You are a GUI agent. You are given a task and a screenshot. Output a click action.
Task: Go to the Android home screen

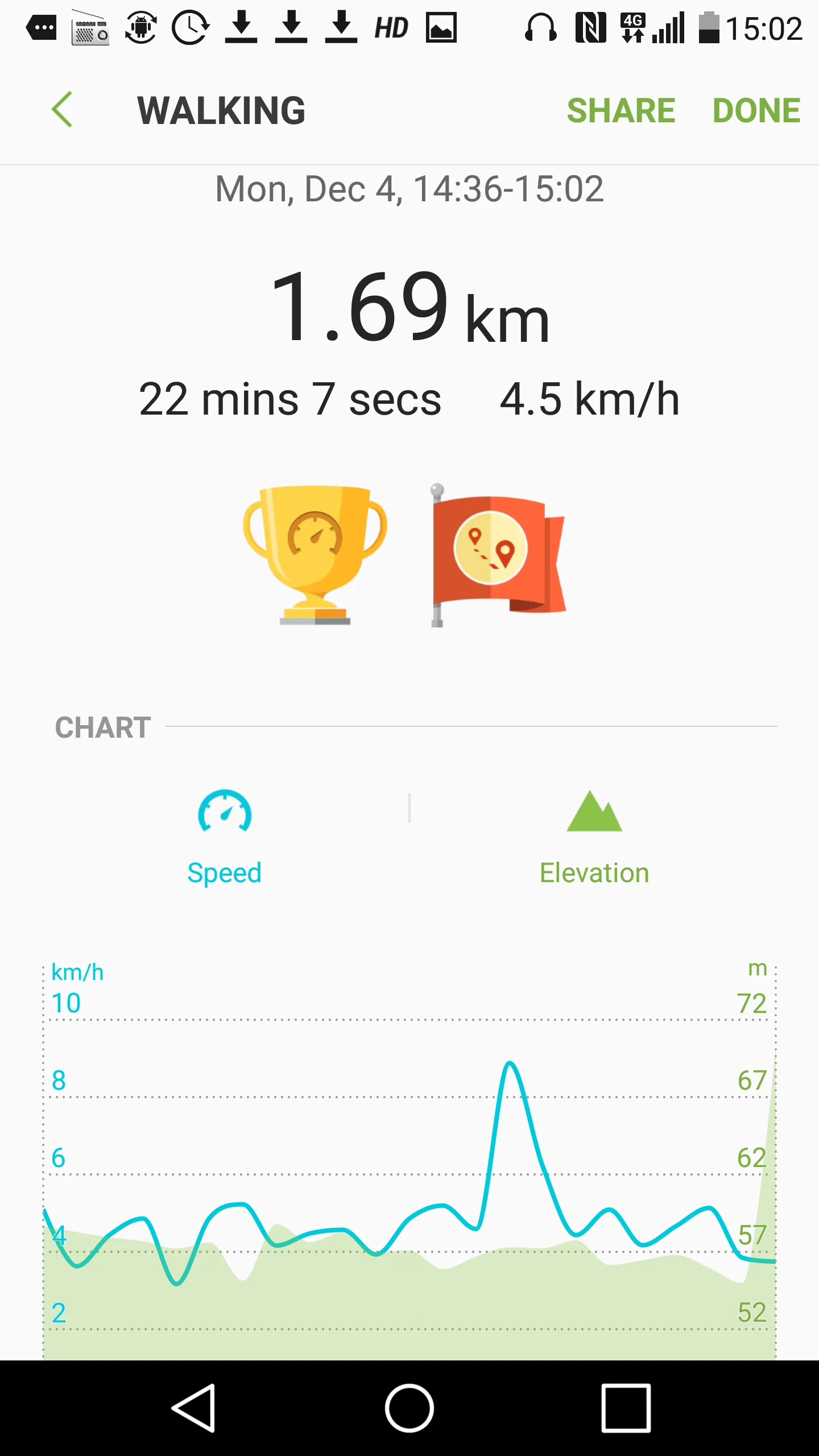point(409,1408)
